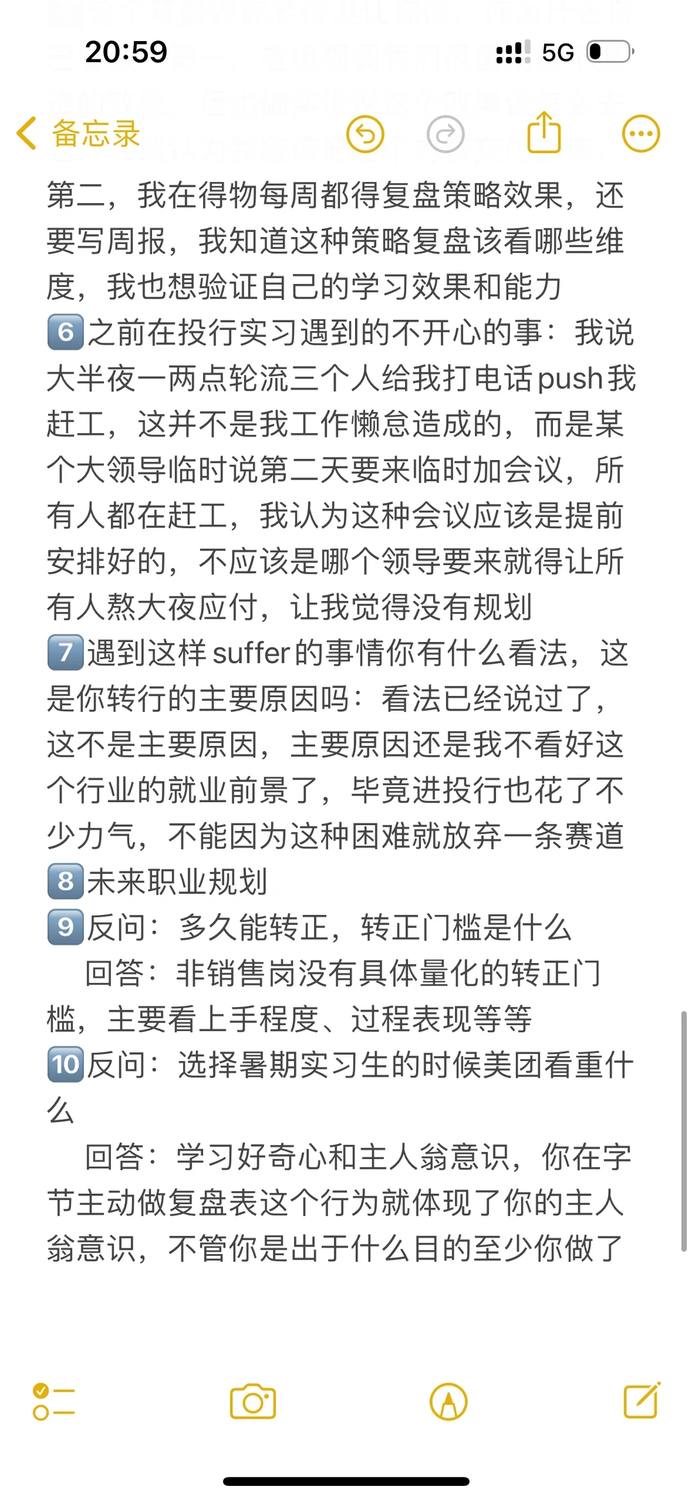Add a checklist to the note
692x1500 pixels.
click(53, 1401)
